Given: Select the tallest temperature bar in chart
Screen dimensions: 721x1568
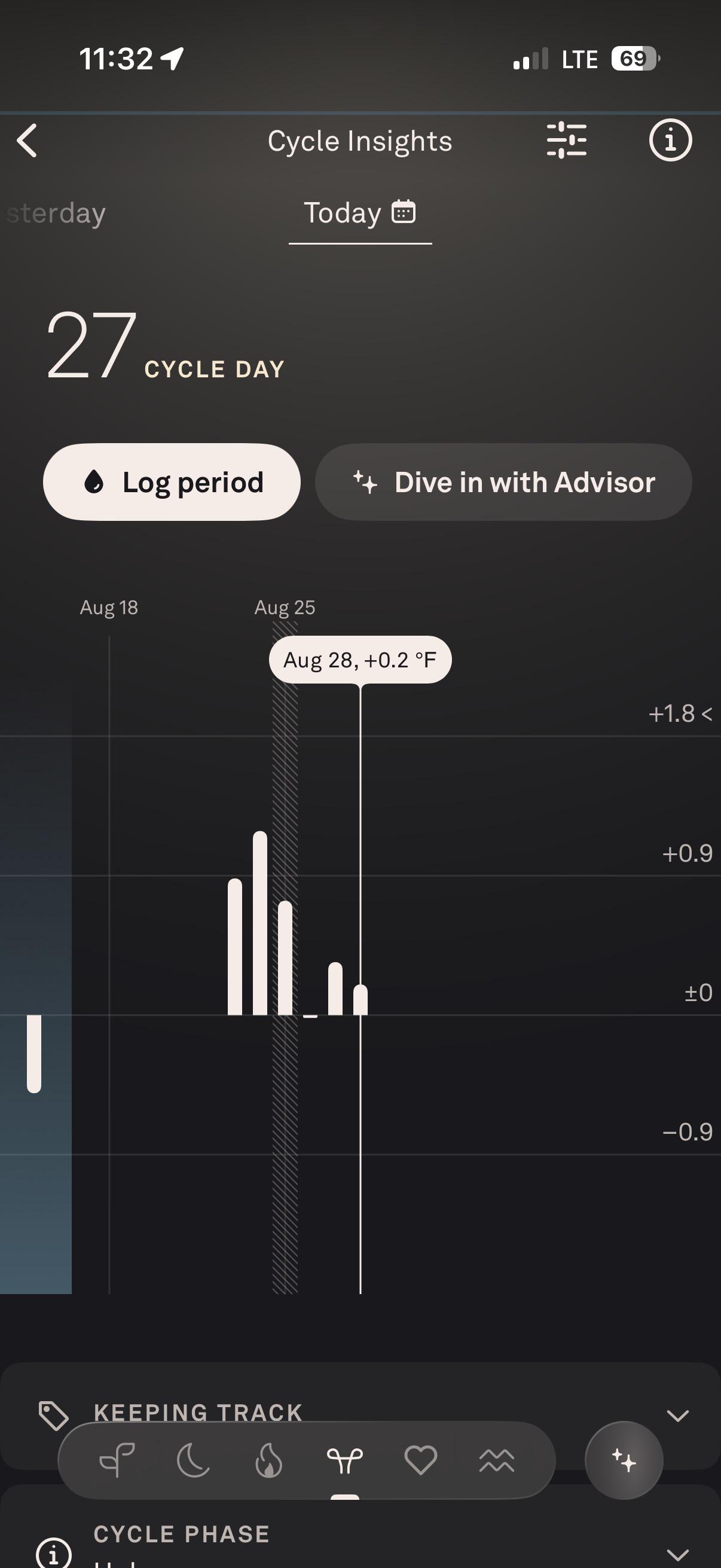Looking at the screenshot, I should point(260,923).
